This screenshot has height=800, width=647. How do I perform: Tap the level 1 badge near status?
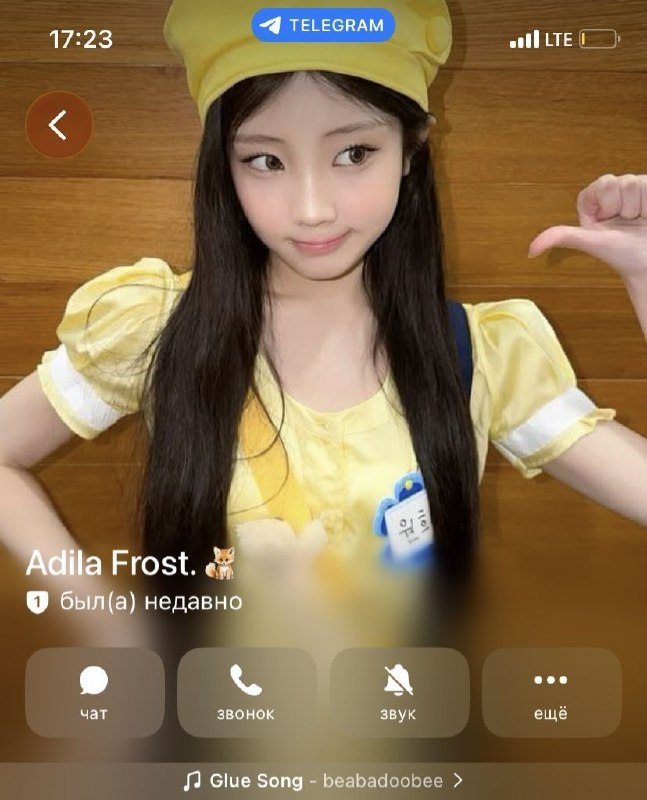point(37,602)
